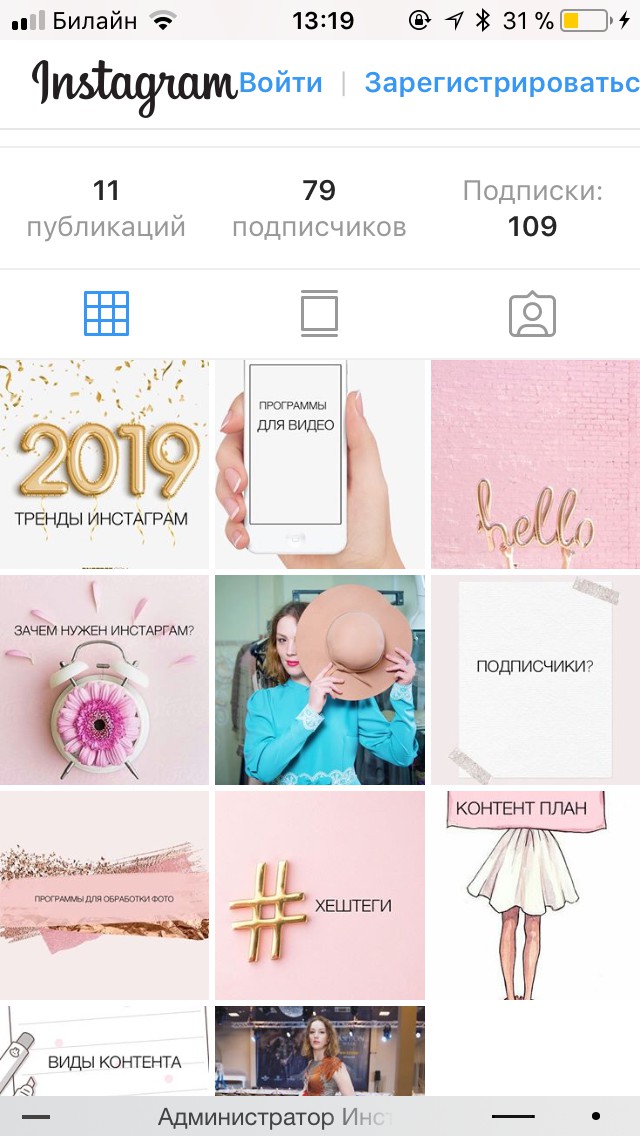Open the photo of woman with hat
This screenshot has width=640, height=1136.
point(319,680)
